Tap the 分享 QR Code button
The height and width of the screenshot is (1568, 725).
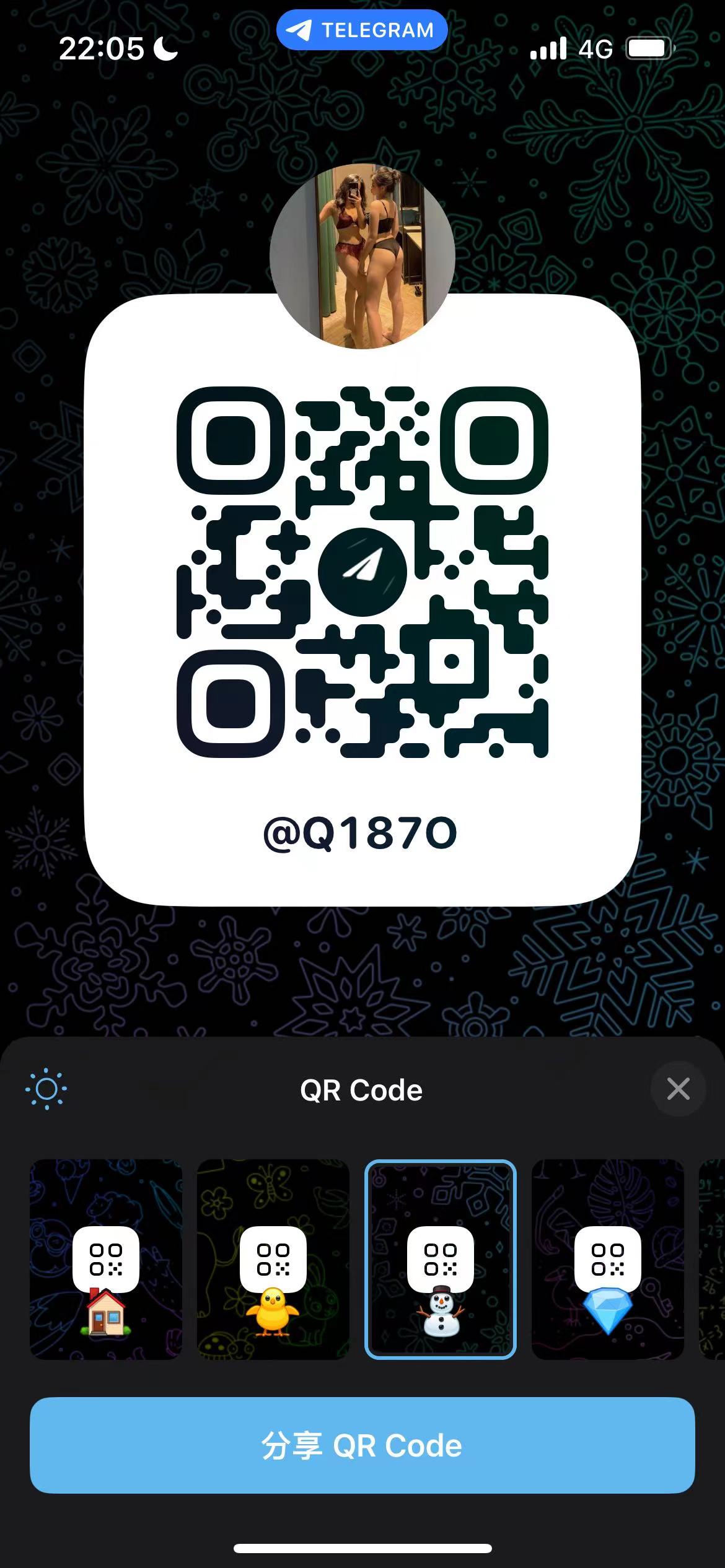click(x=362, y=1446)
